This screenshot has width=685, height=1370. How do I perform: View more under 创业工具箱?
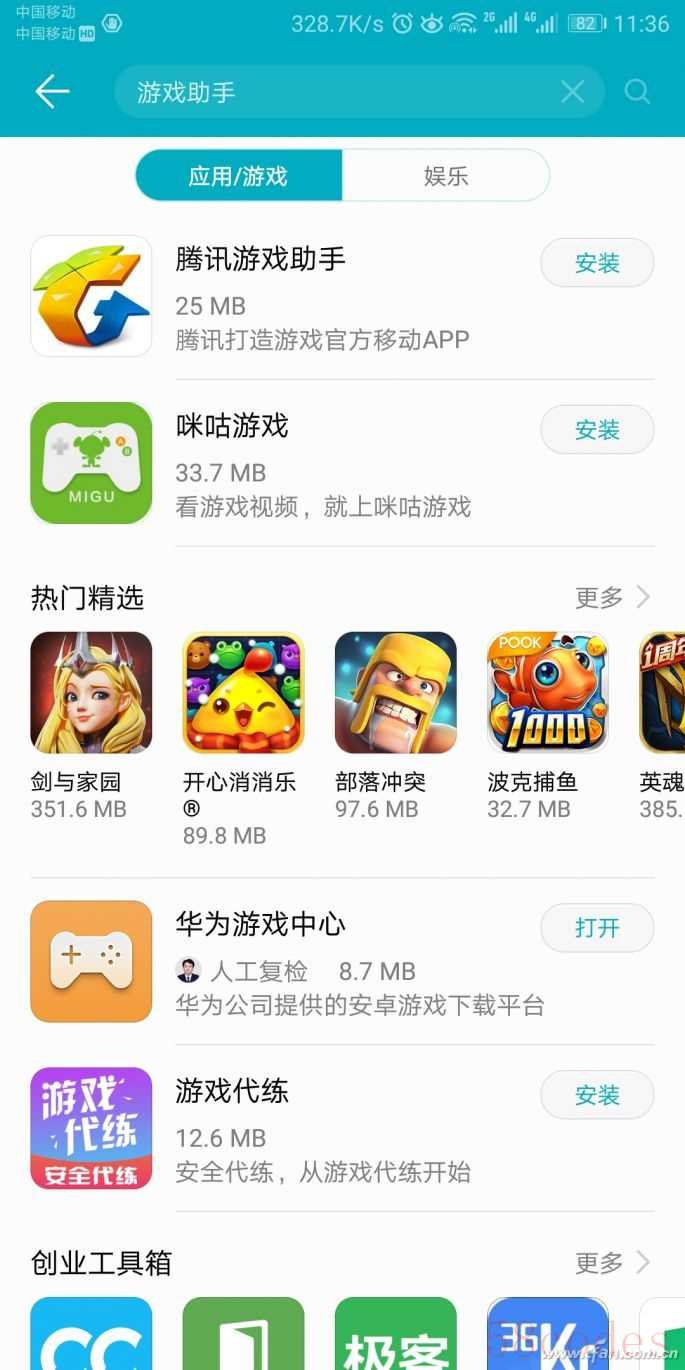(x=613, y=1263)
